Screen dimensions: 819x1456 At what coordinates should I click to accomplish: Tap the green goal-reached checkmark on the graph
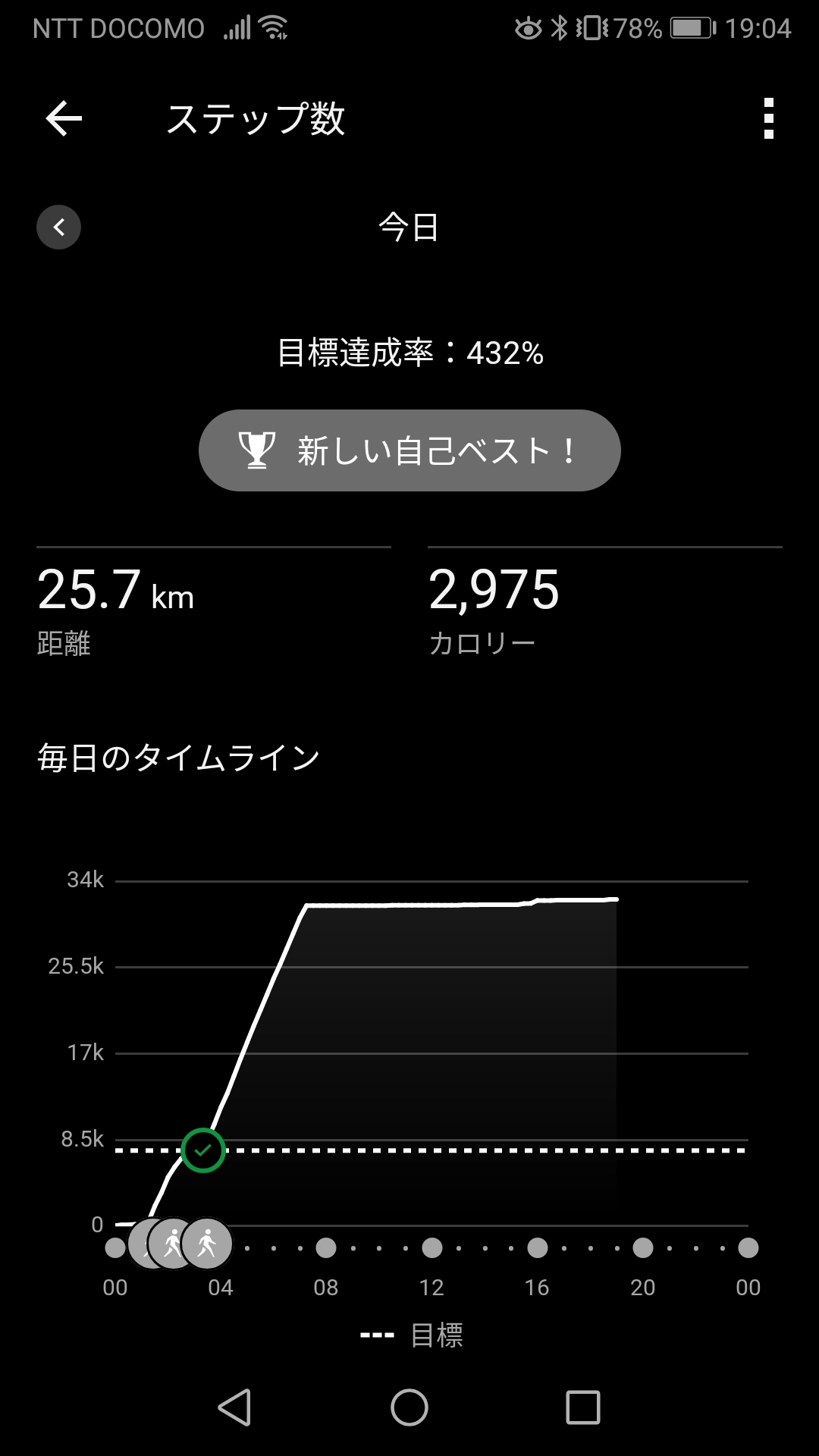(202, 1150)
